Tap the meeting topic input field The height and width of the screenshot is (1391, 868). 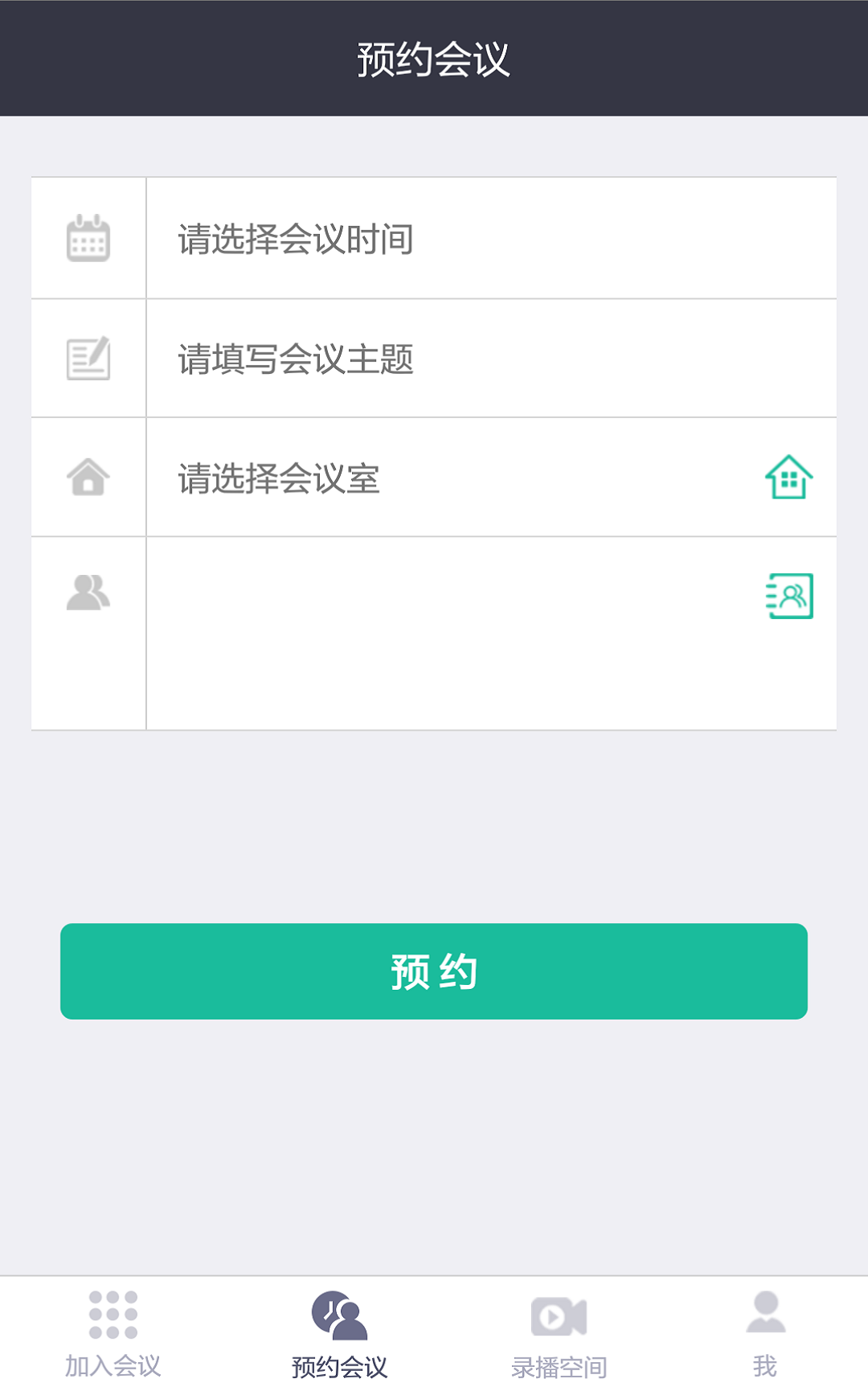tap(491, 359)
